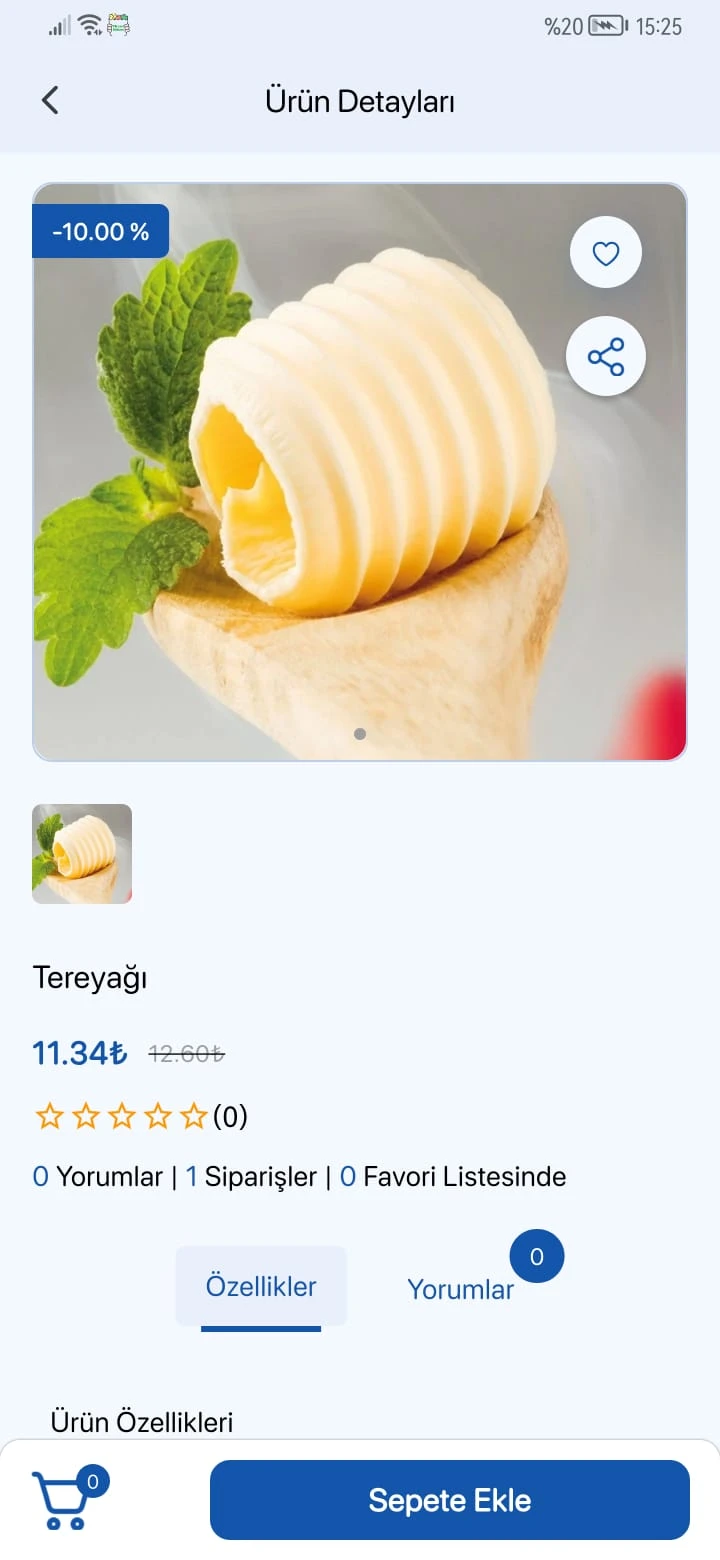The image size is (720, 1560).
Task: Open the shopping cart
Action: pos(62,1500)
